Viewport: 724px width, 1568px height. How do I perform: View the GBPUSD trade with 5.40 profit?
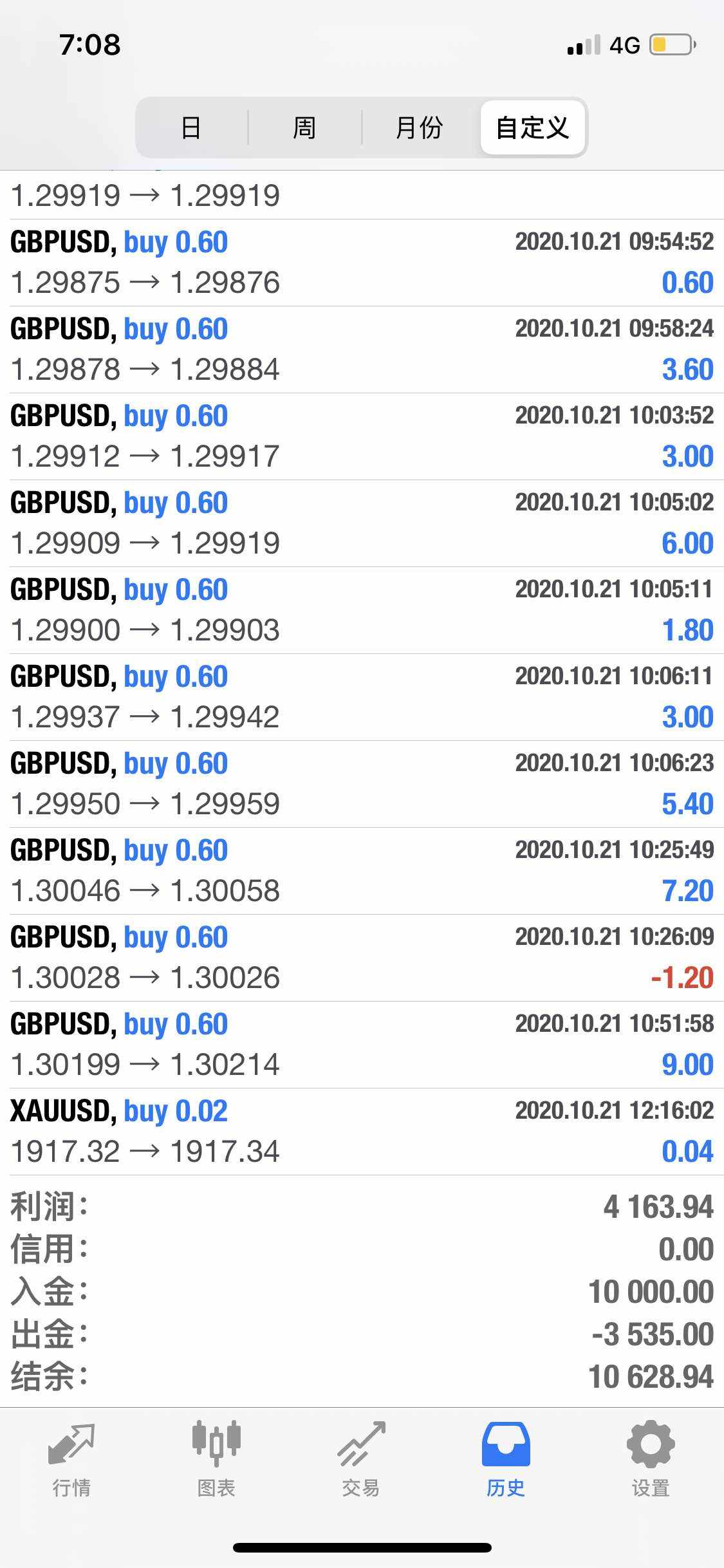point(362,784)
